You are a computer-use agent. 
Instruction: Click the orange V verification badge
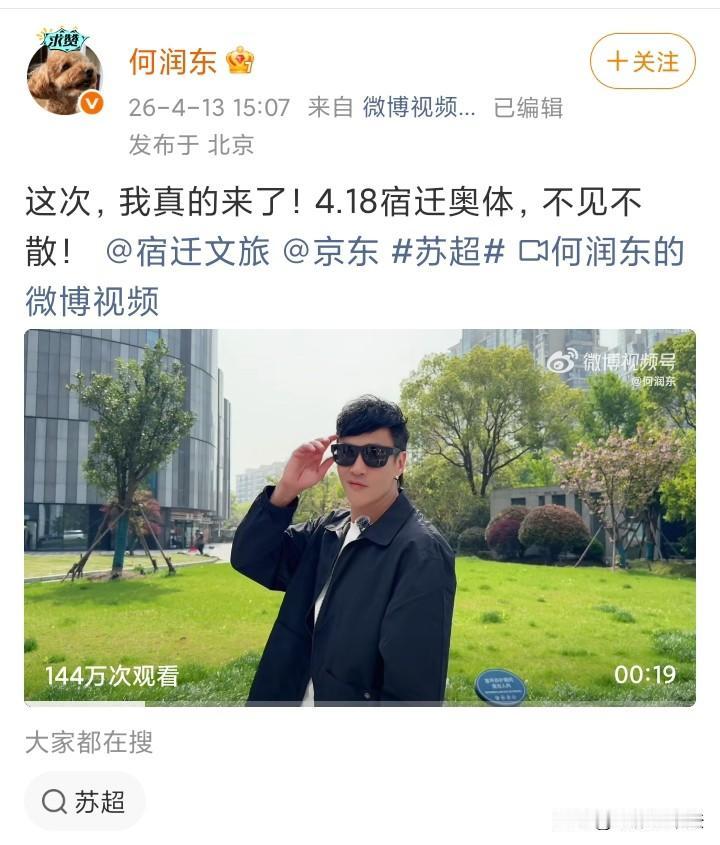tap(93, 100)
